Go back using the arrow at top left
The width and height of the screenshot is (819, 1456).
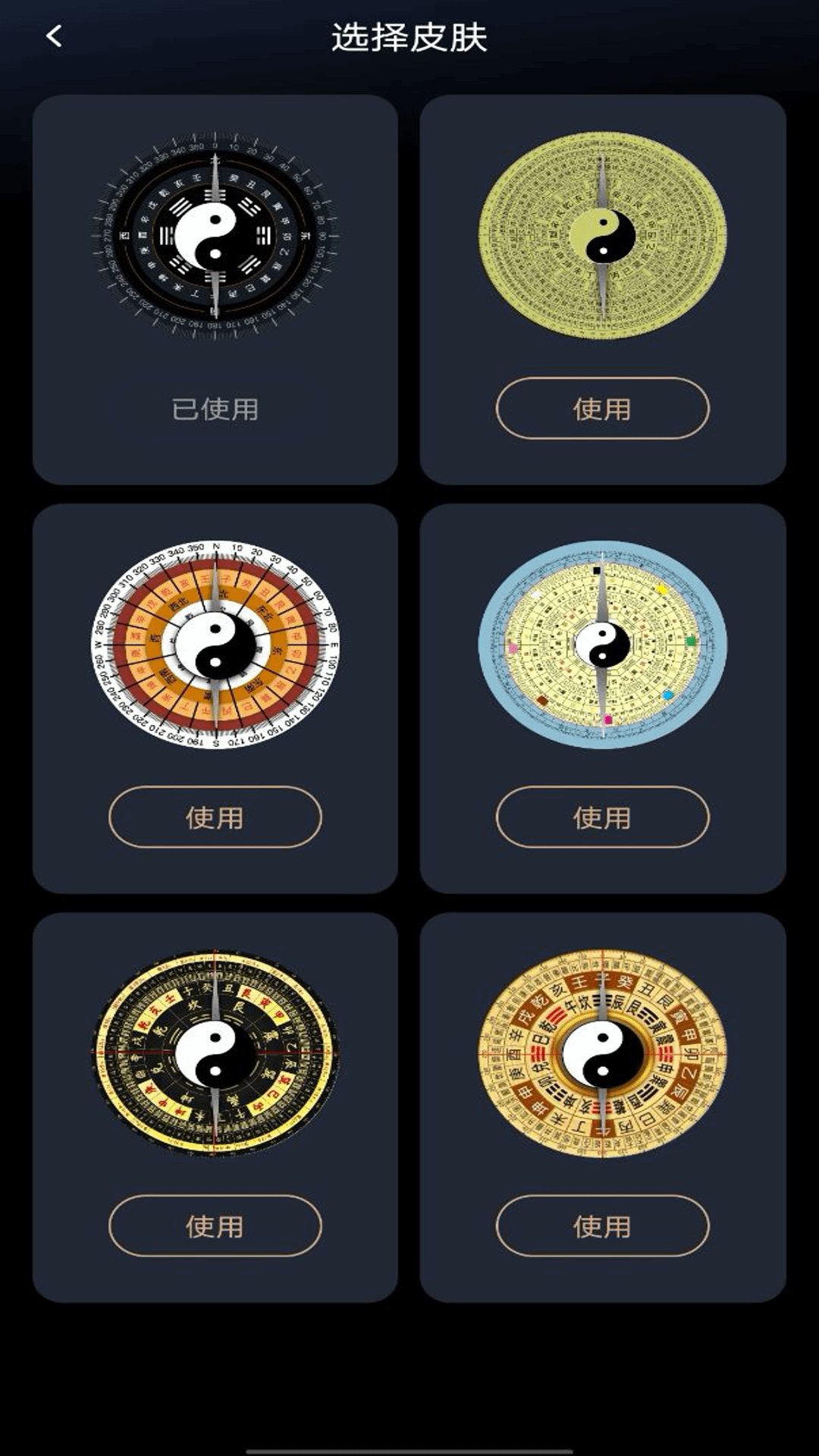[55, 36]
